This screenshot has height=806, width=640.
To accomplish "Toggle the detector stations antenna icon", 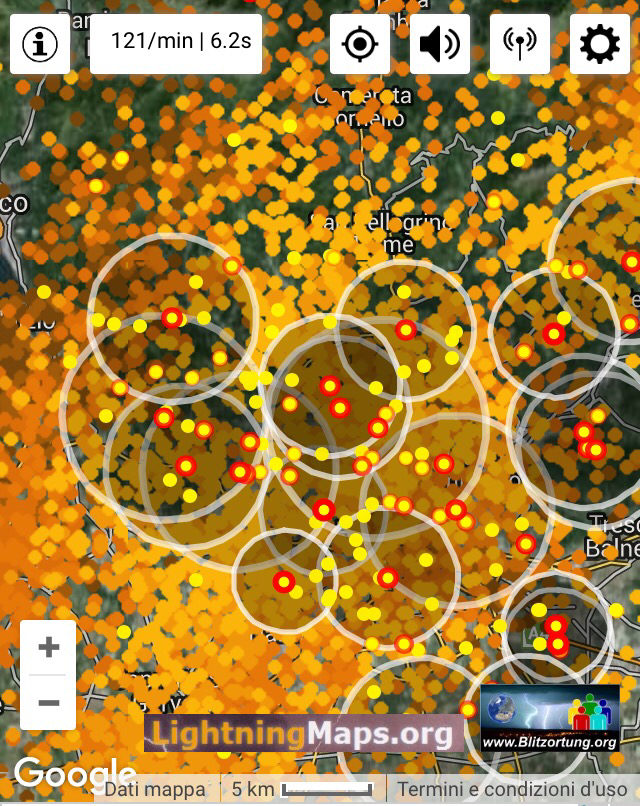I will click(520, 44).
